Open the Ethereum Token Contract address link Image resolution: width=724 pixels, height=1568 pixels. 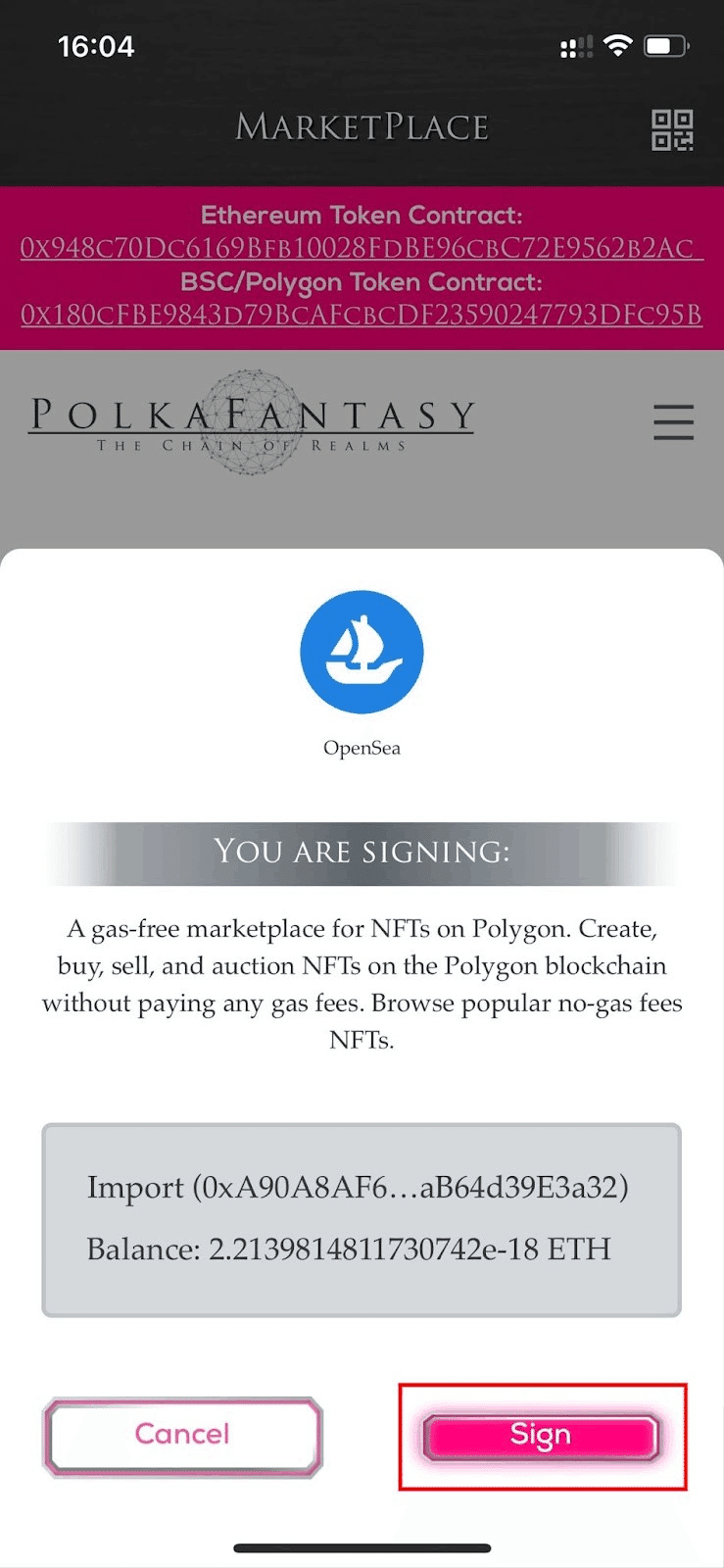361,248
